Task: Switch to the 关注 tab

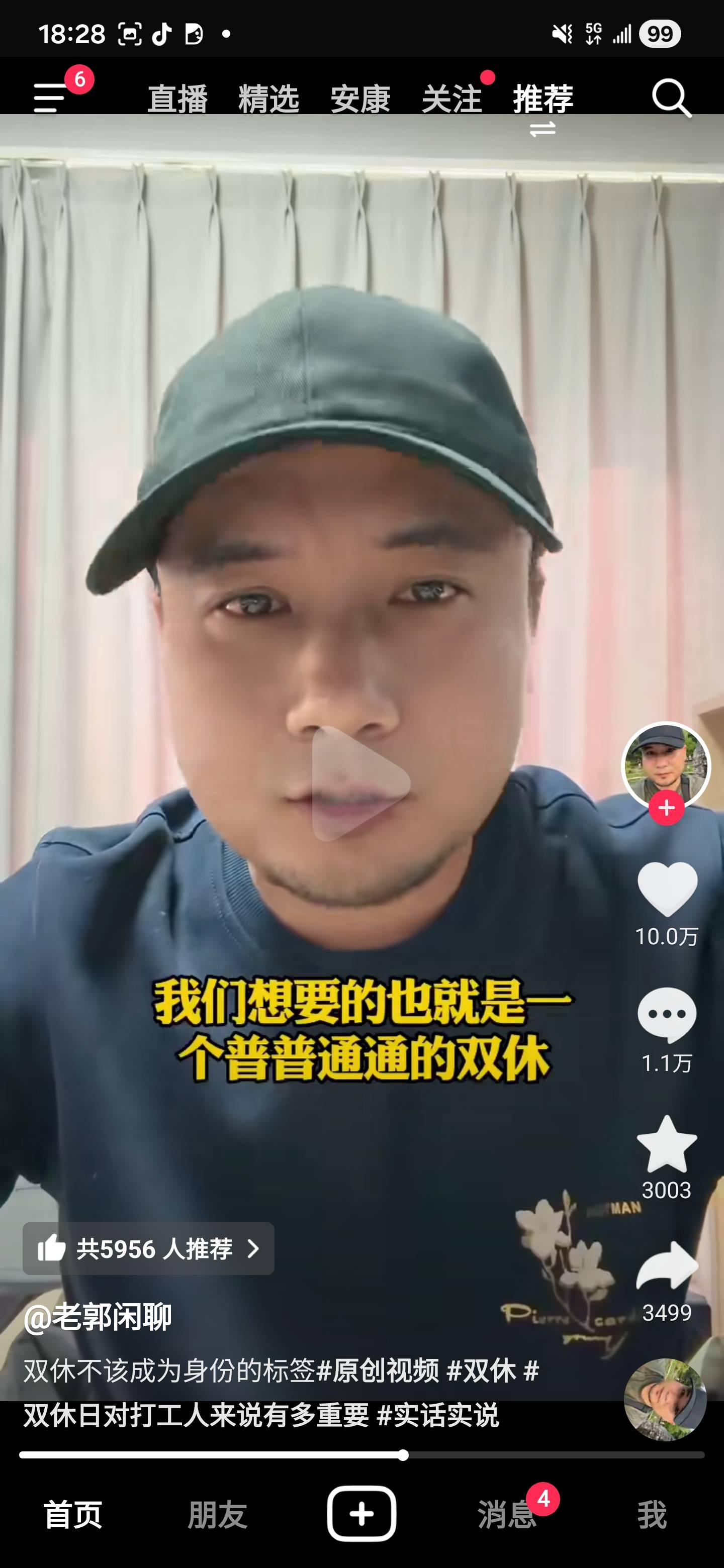Action: tap(451, 99)
